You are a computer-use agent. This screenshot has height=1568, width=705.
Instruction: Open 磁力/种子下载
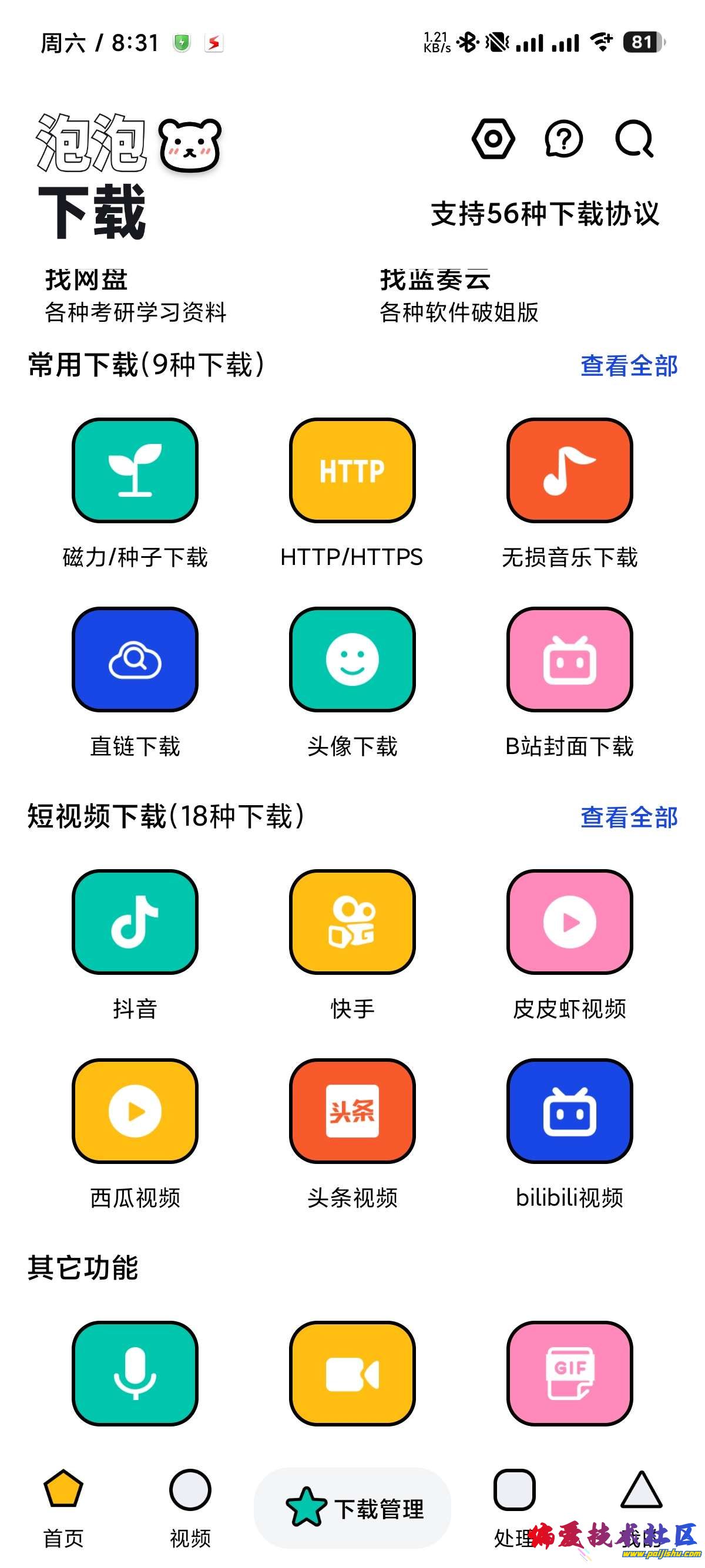[135, 470]
